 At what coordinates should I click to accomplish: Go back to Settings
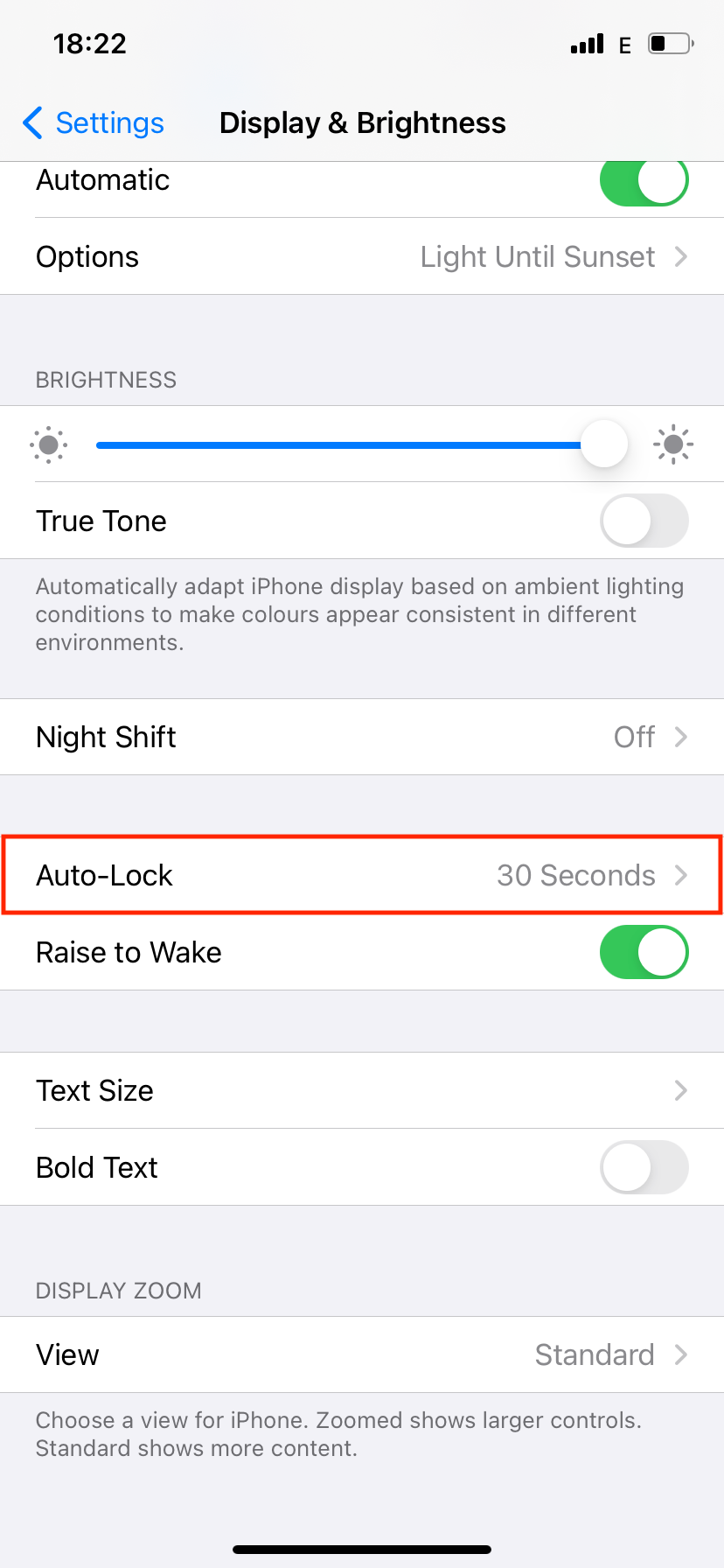coord(93,123)
